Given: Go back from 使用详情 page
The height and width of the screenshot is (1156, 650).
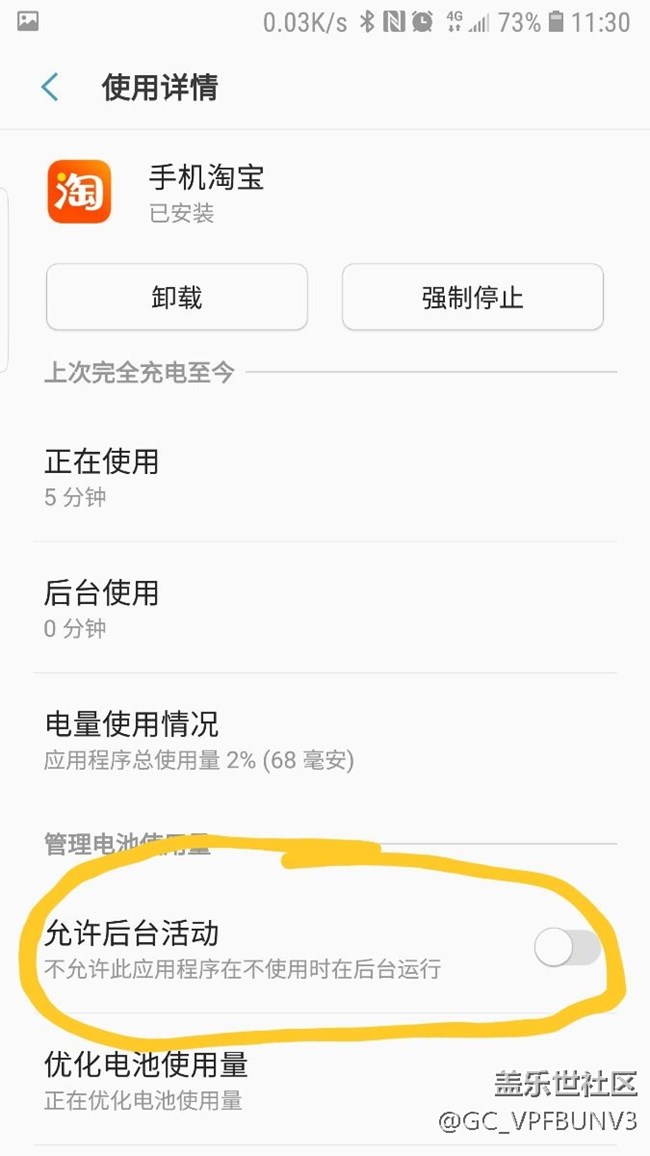Looking at the screenshot, I should click(x=50, y=88).
